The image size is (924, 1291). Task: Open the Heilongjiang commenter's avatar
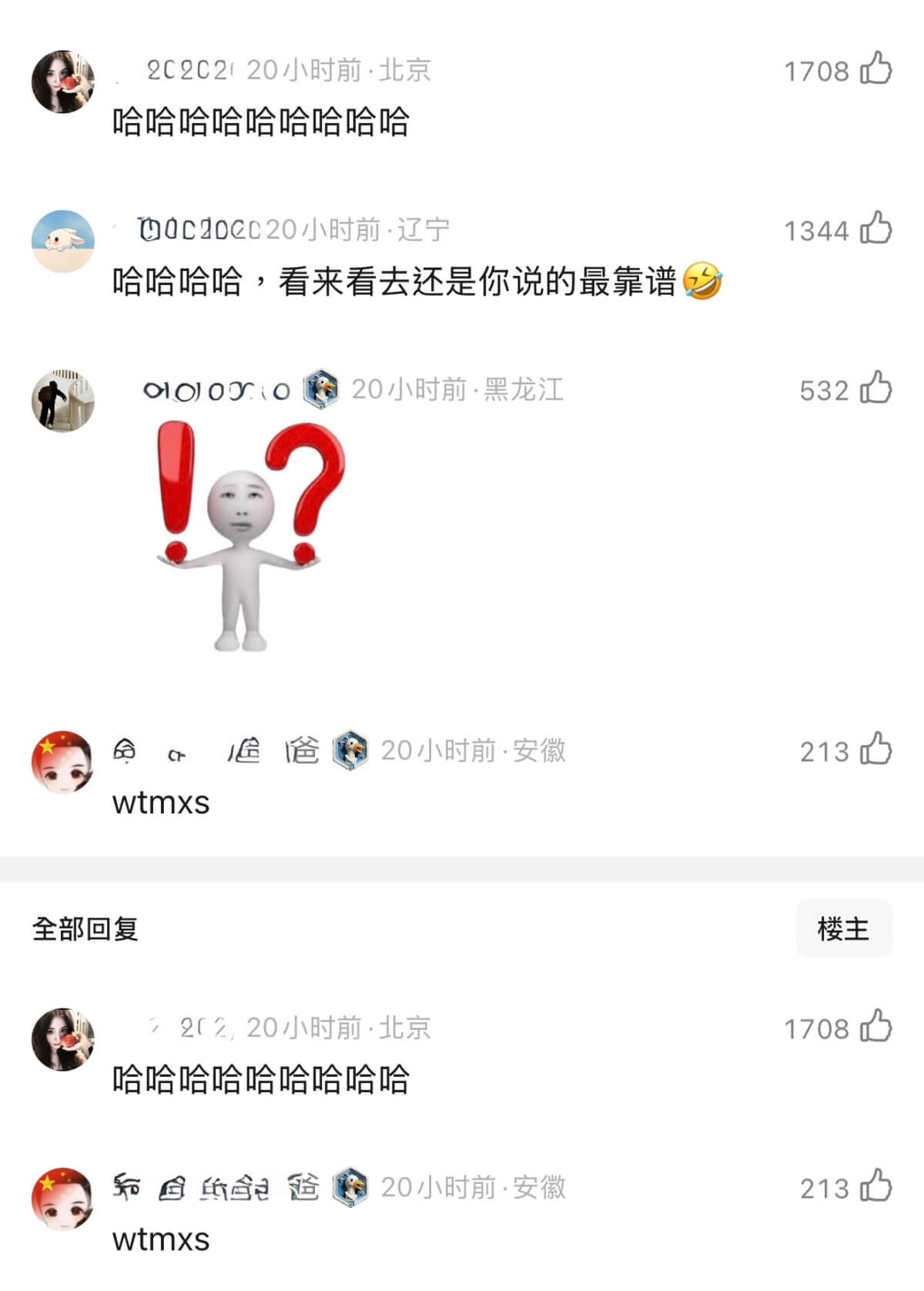coord(62,401)
